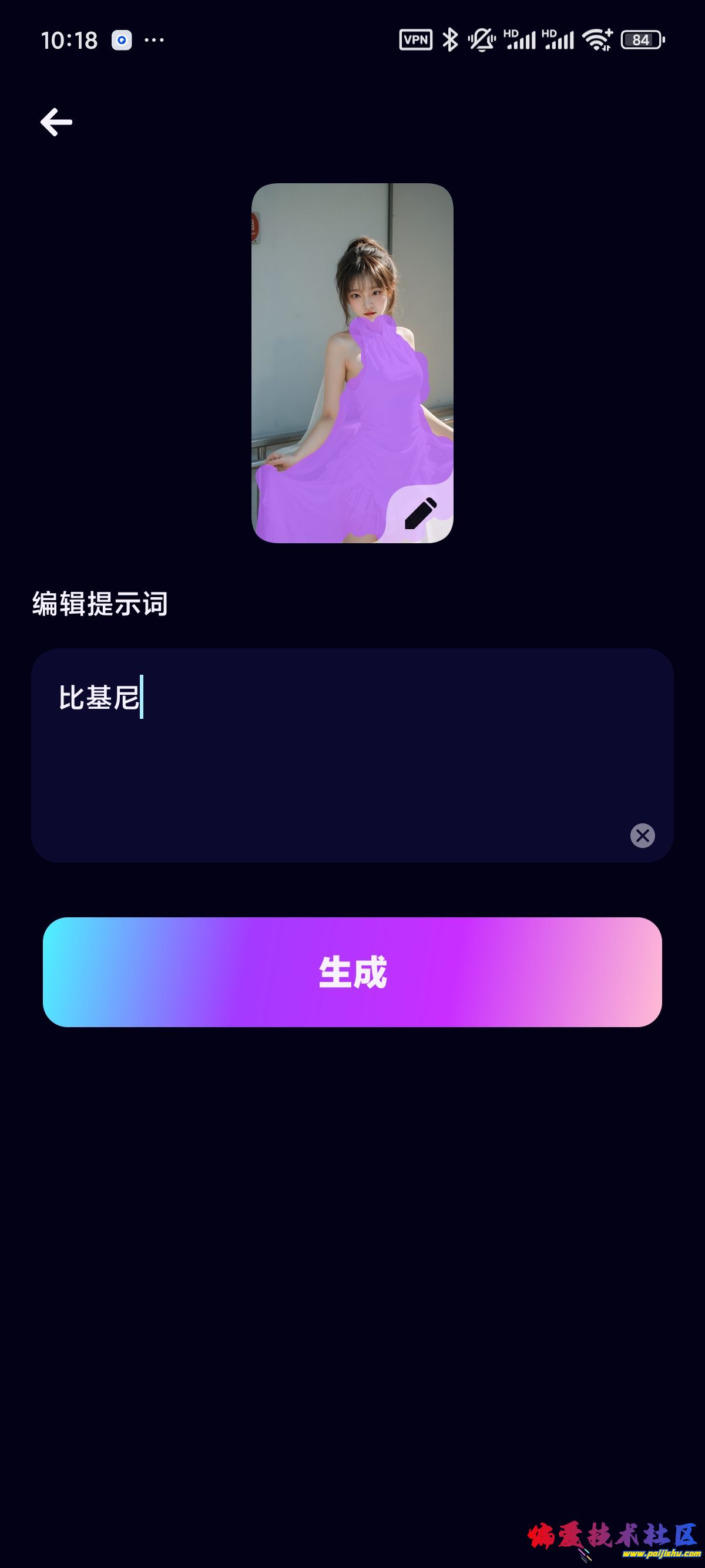
Task: Tap the 编辑提示词 section label
Action: point(101,603)
